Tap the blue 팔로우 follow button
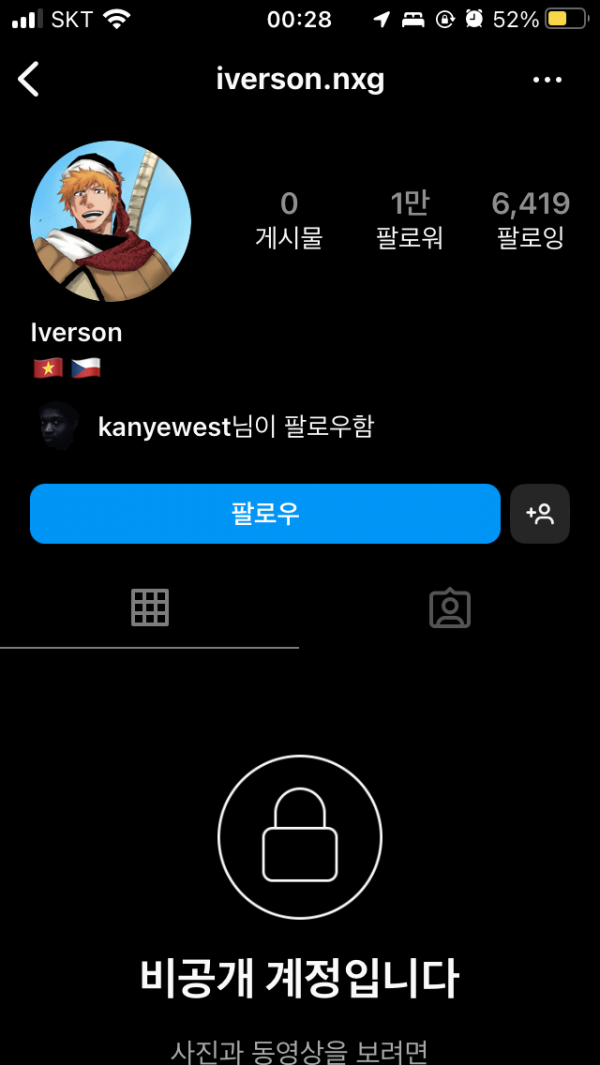600x1065 pixels. tap(265, 514)
